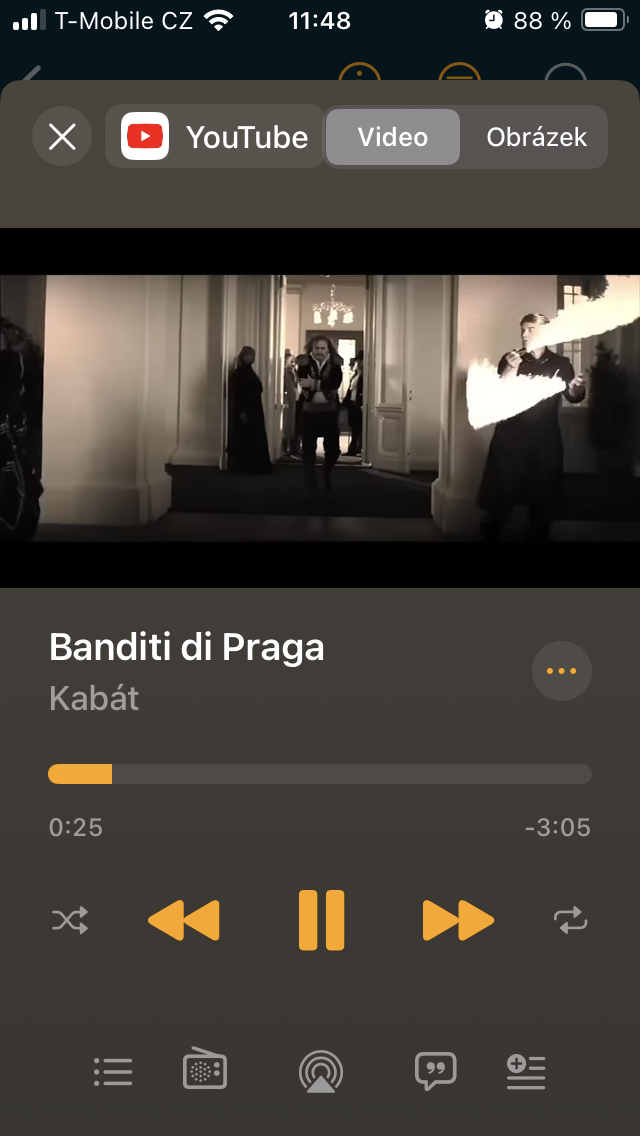Image resolution: width=640 pixels, height=1136 pixels.
Task: Tap the Banditi di Praga video frame
Action: point(320,408)
